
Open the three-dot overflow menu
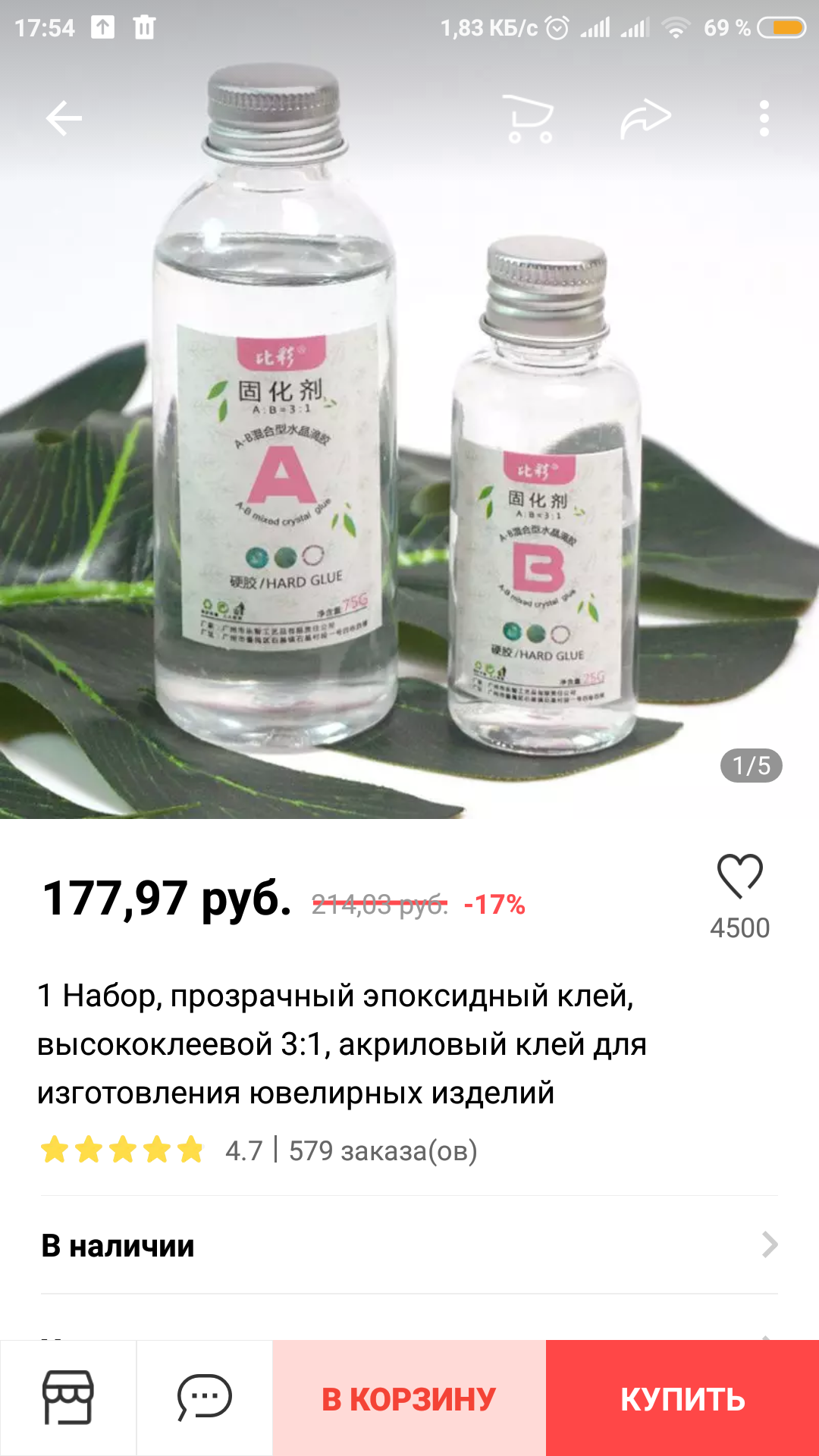764,118
